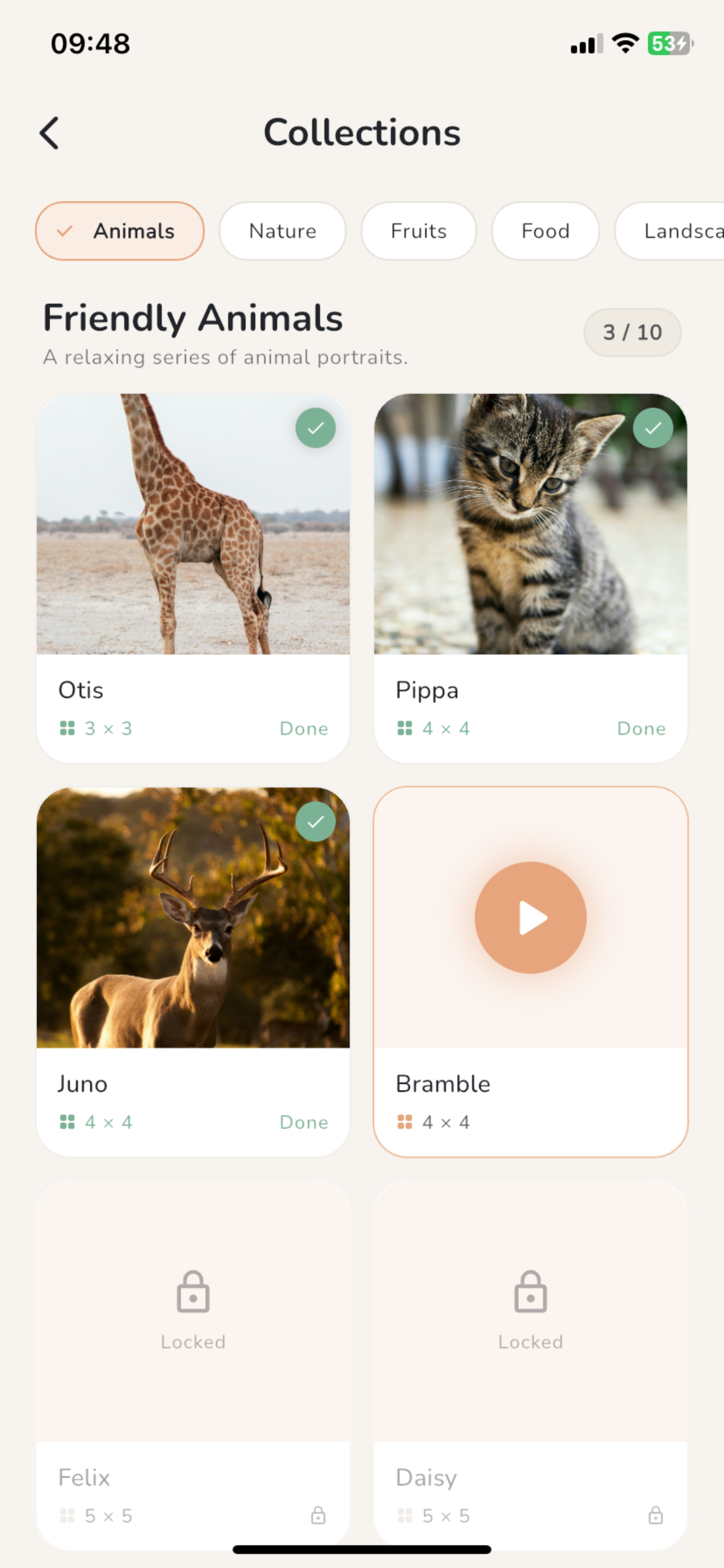Show the Food collection
This screenshot has height=1568, width=724.
pos(545,232)
